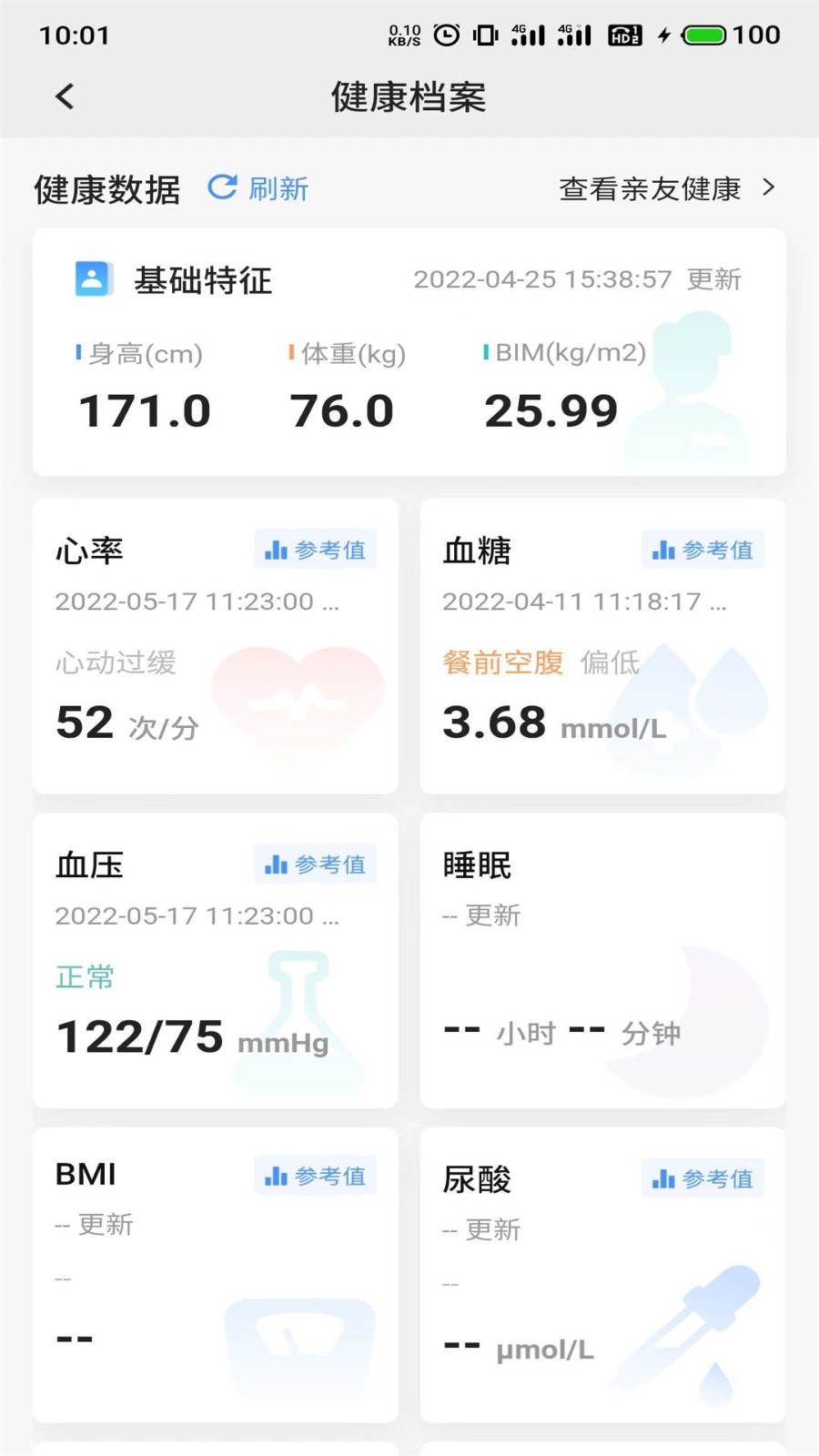The width and height of the screenshot is (819, 1456).
Task: Click the back arrow to leave 健康档案
Action: pyautogui.click(x=64, y=96)
